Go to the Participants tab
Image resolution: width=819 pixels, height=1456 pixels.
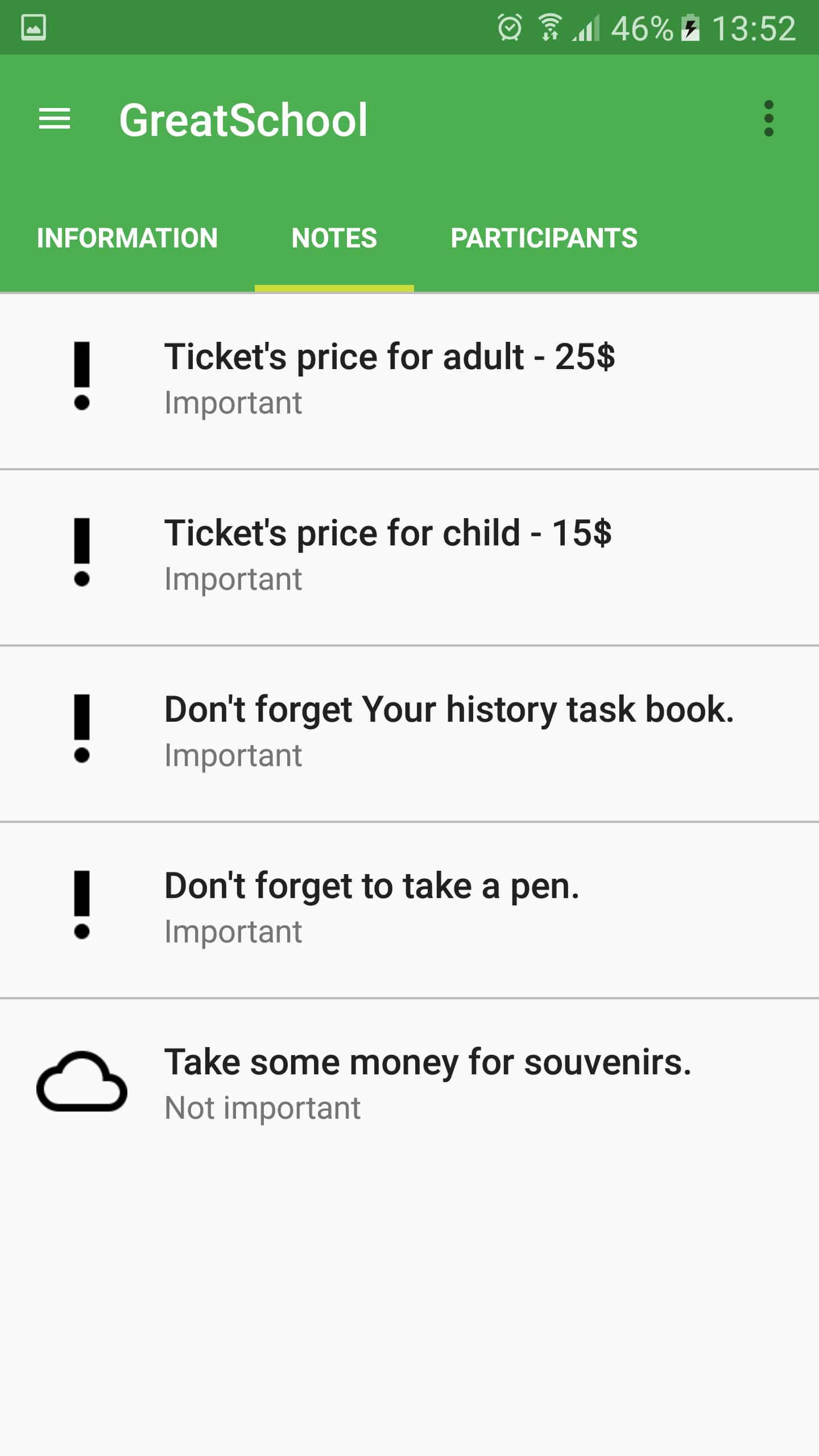(x=544, y=238)
